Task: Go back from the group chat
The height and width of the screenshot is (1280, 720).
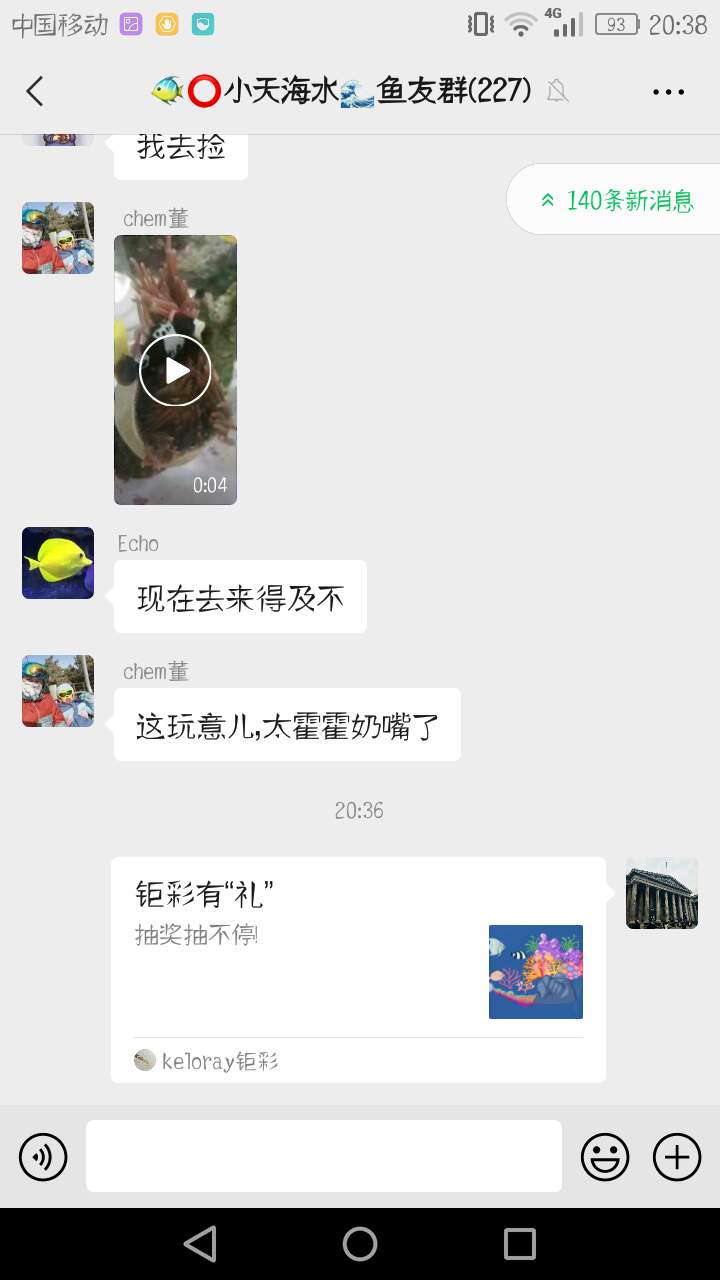Action: click(x=35, y=92)
